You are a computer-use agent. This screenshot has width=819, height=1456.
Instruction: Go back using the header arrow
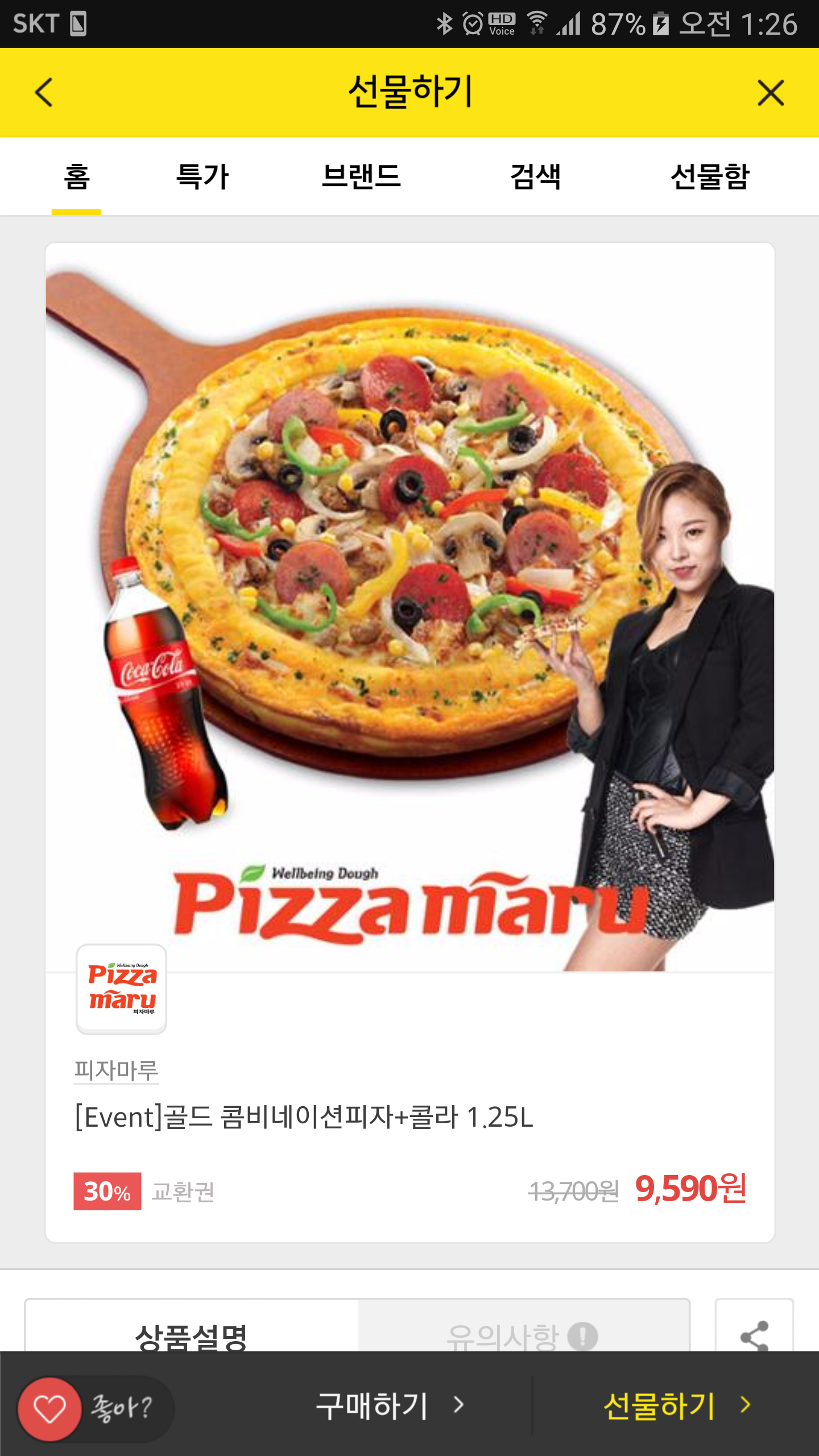(44, 92)
